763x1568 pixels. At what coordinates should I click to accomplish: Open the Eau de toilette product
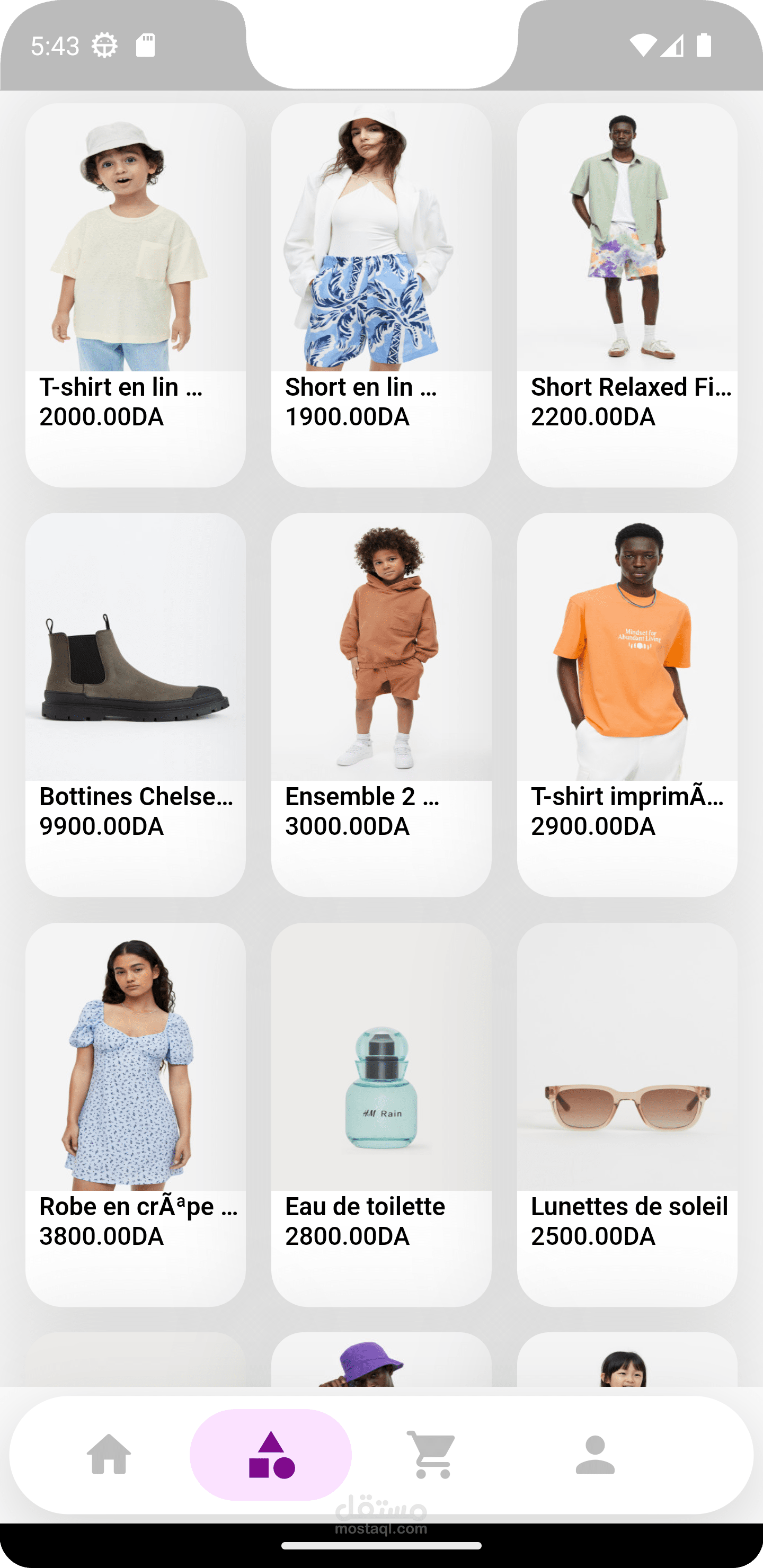click(381, 1115)
